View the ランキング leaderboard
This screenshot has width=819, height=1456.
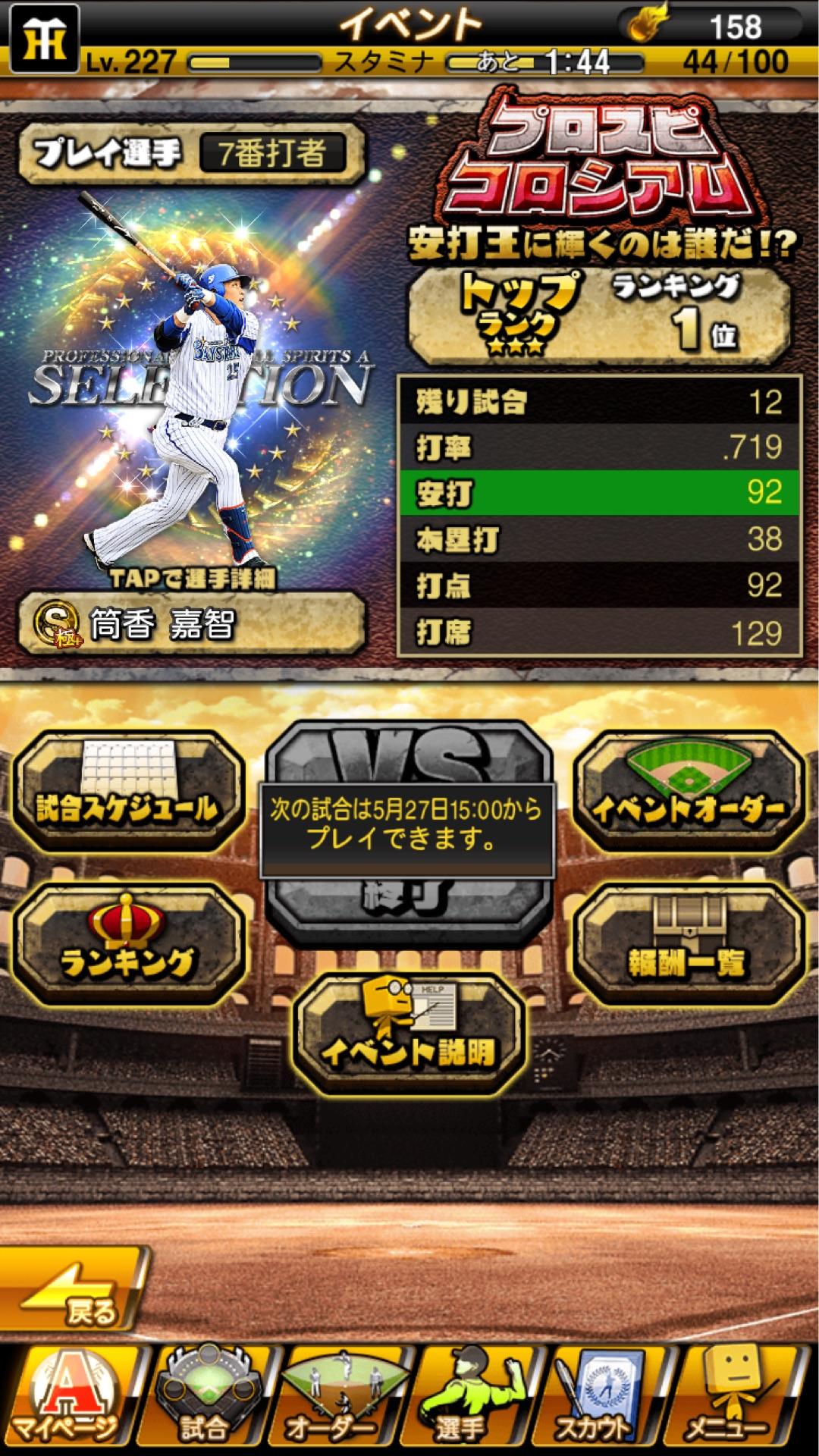(127, 944)
